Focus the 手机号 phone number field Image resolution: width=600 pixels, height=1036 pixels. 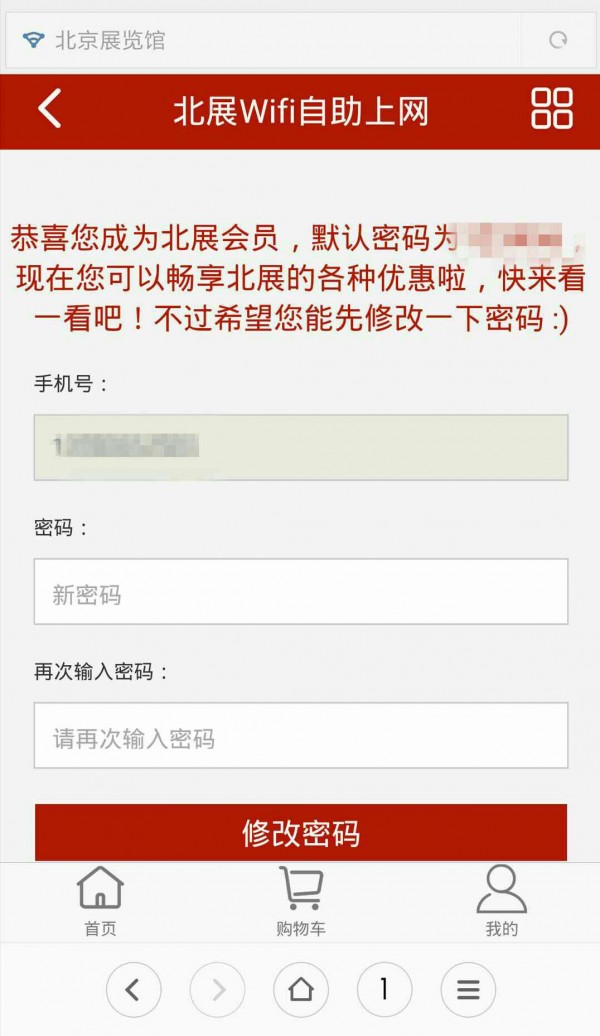point(300,447)
